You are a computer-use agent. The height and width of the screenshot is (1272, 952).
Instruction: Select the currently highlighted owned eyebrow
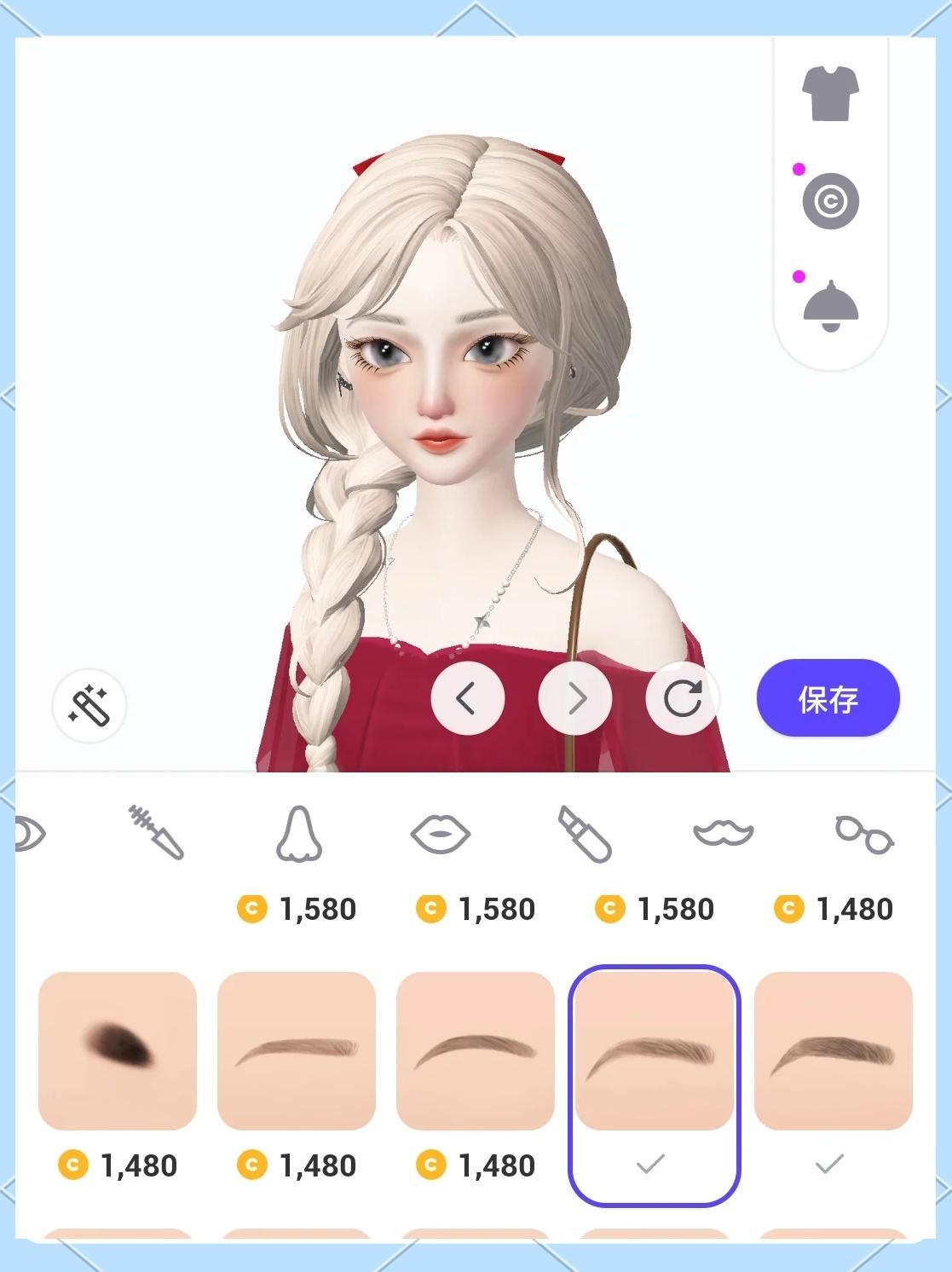coord(654,1050)
